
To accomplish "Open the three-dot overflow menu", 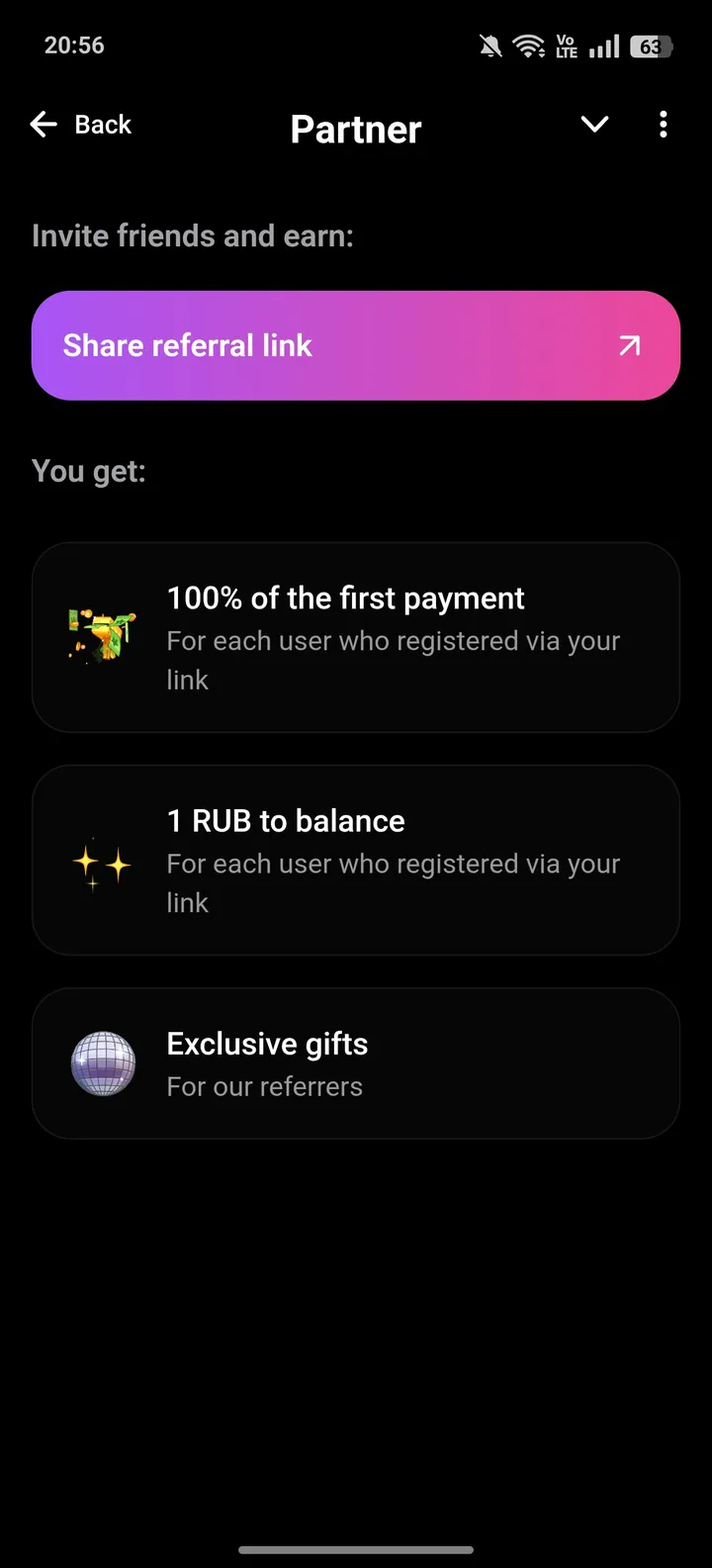I will [x=664, y=124].
